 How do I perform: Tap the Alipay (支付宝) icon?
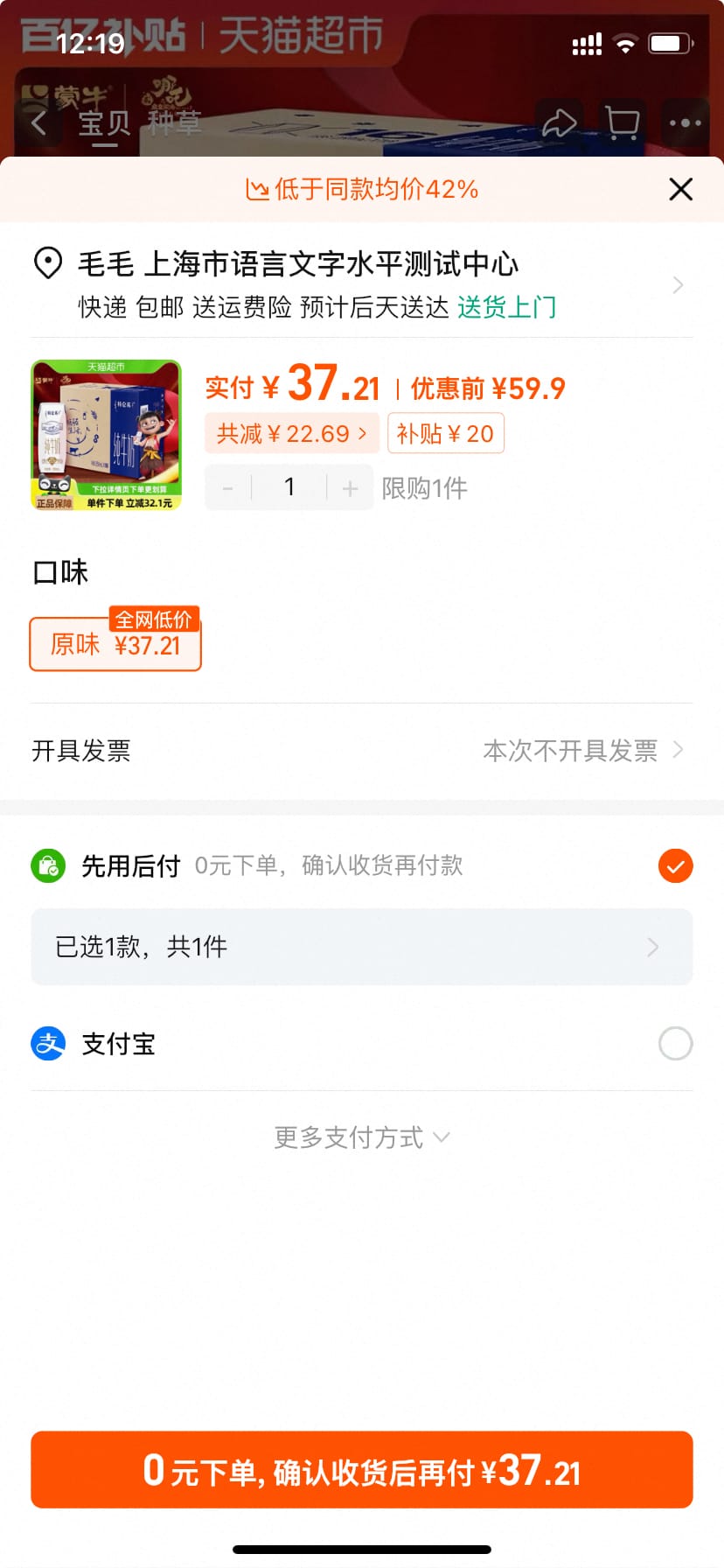click(x=48, y=1043)
